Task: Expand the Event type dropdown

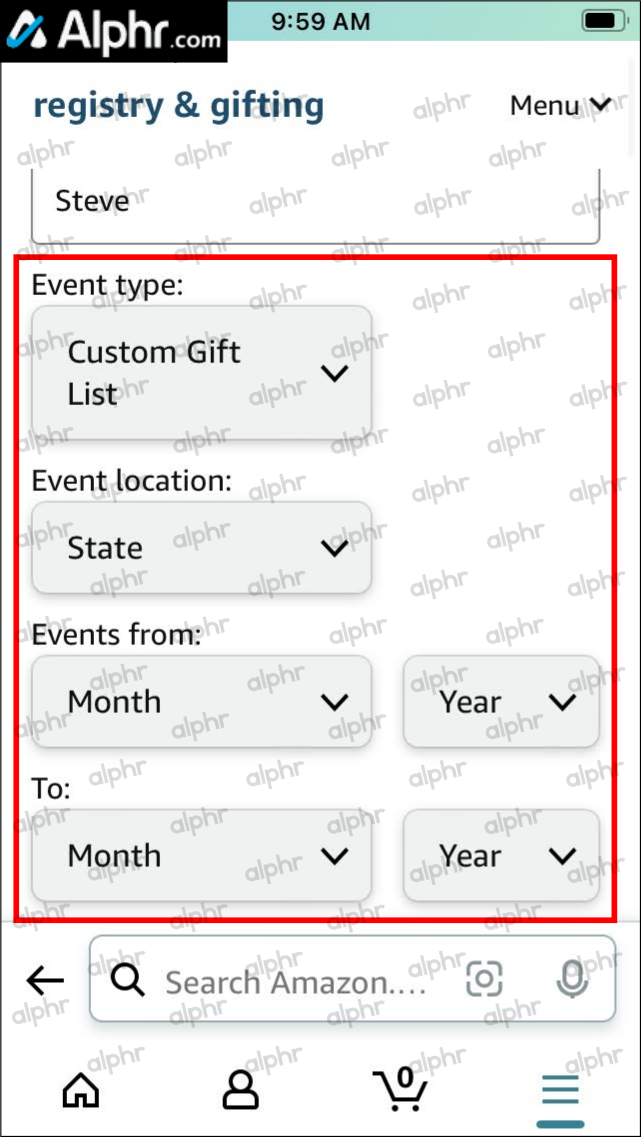Action: click(x=201, y=373)
